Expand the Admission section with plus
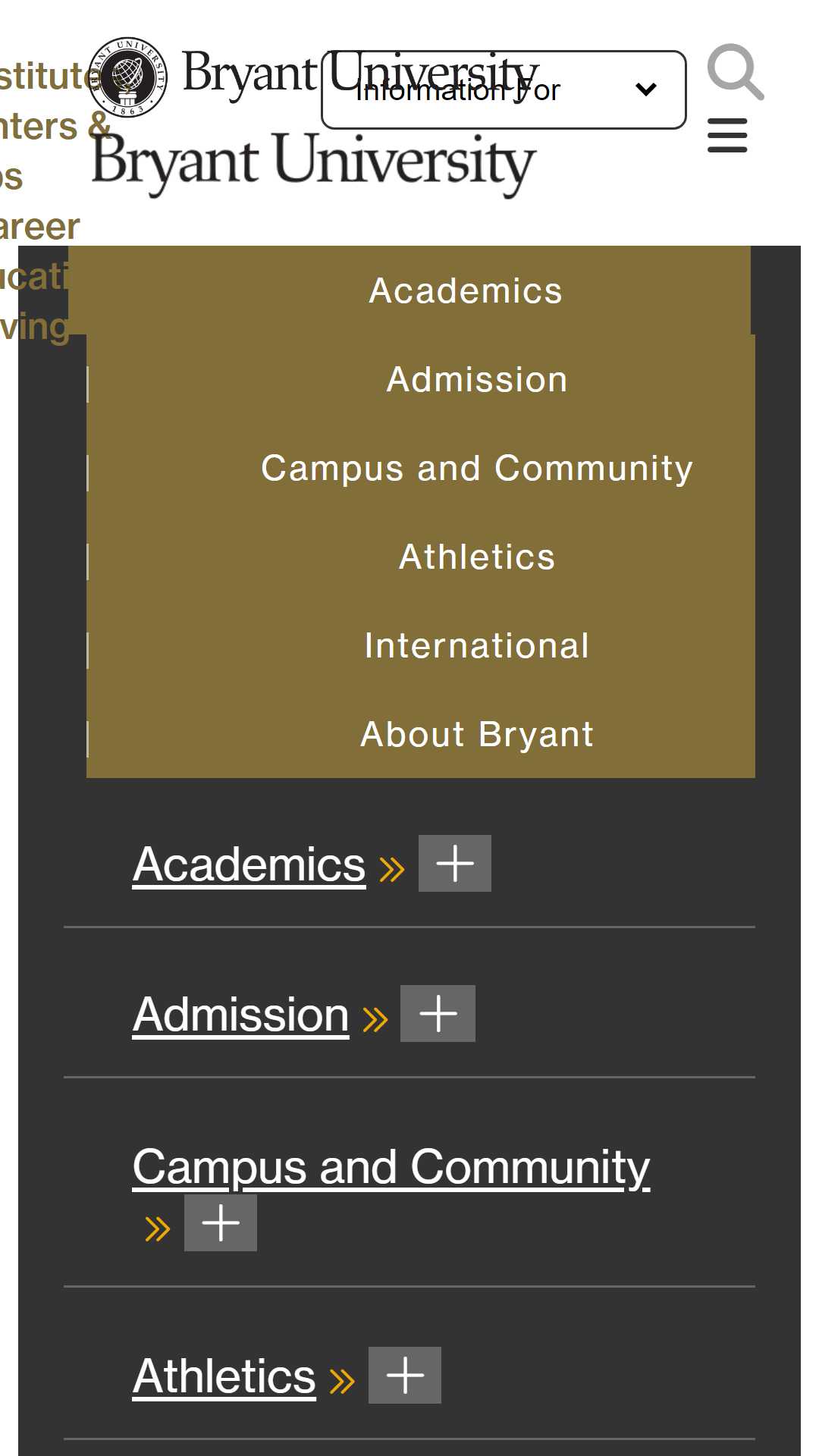This screenshot has width=819, height=1456. pyautogui.click(x=438, y=1014)
